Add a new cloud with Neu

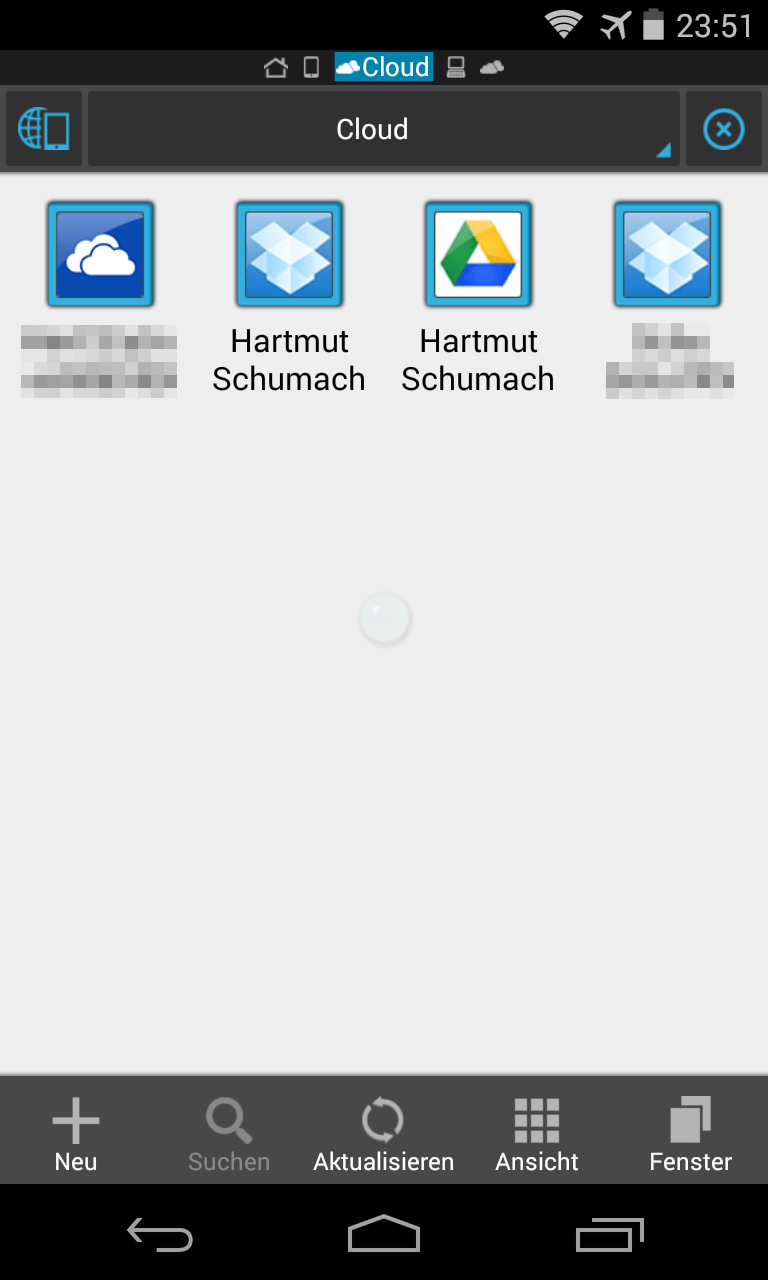point(76,1134)
